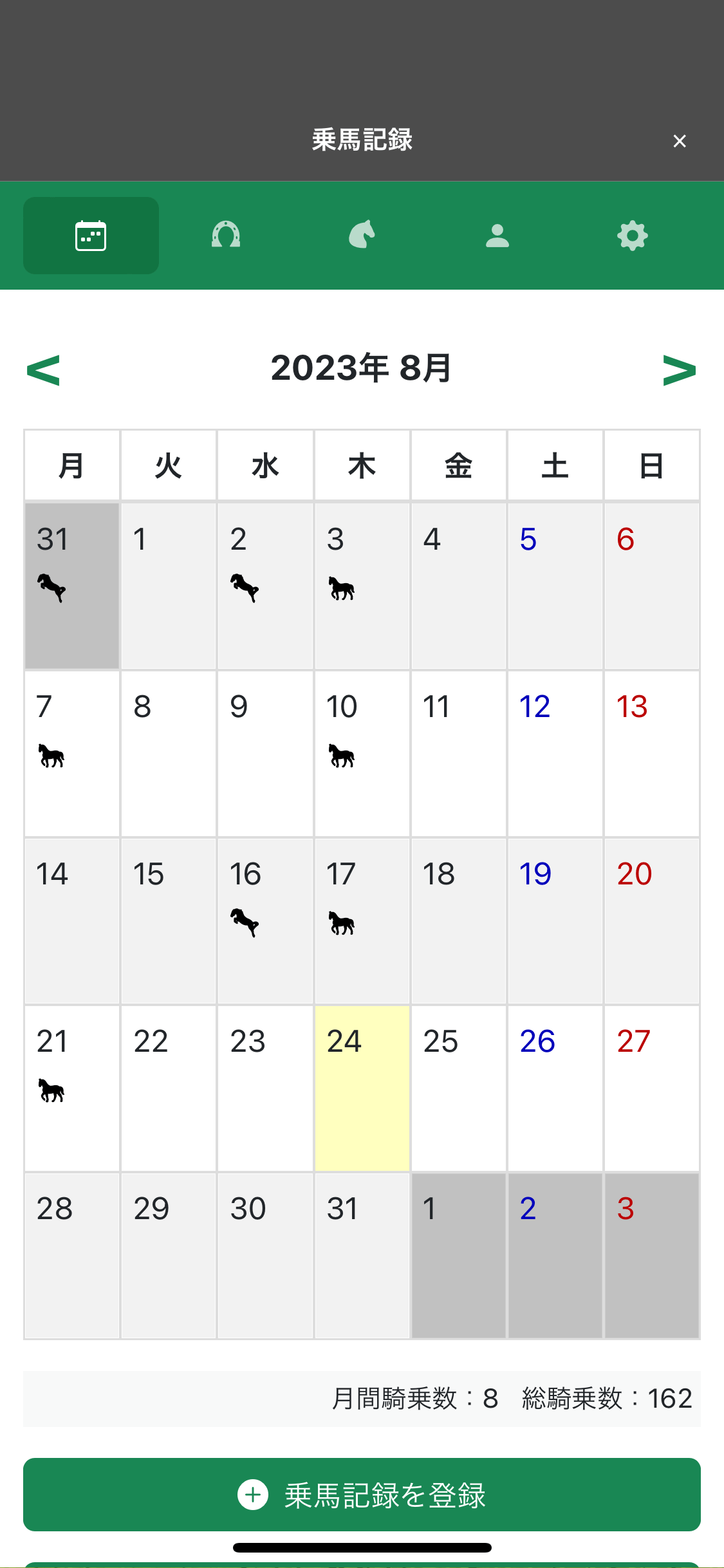
Task: Select August 7 with a riding record
Action: click(x=71, y=753)
